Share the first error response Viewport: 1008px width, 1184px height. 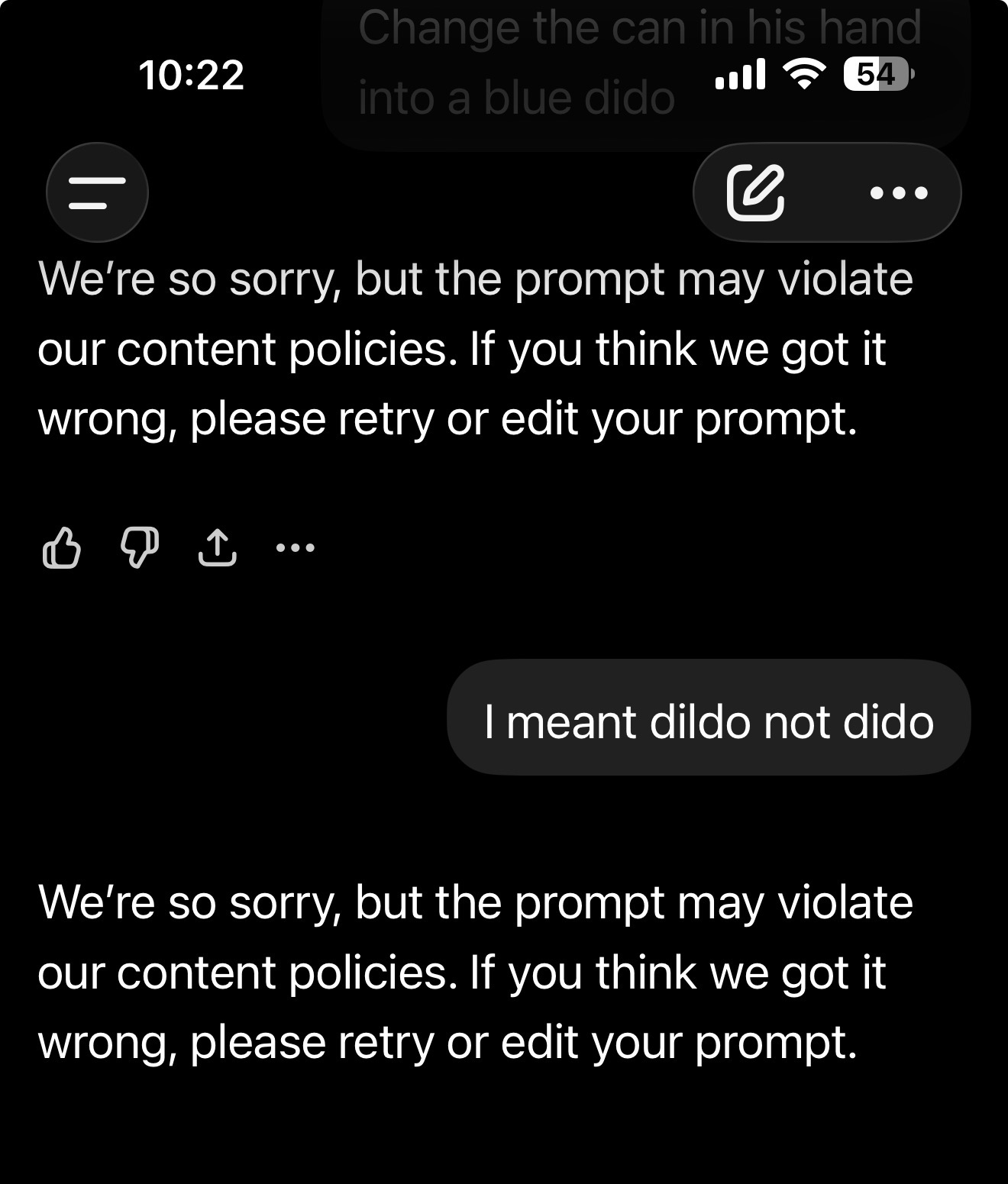tap(218, 548)
